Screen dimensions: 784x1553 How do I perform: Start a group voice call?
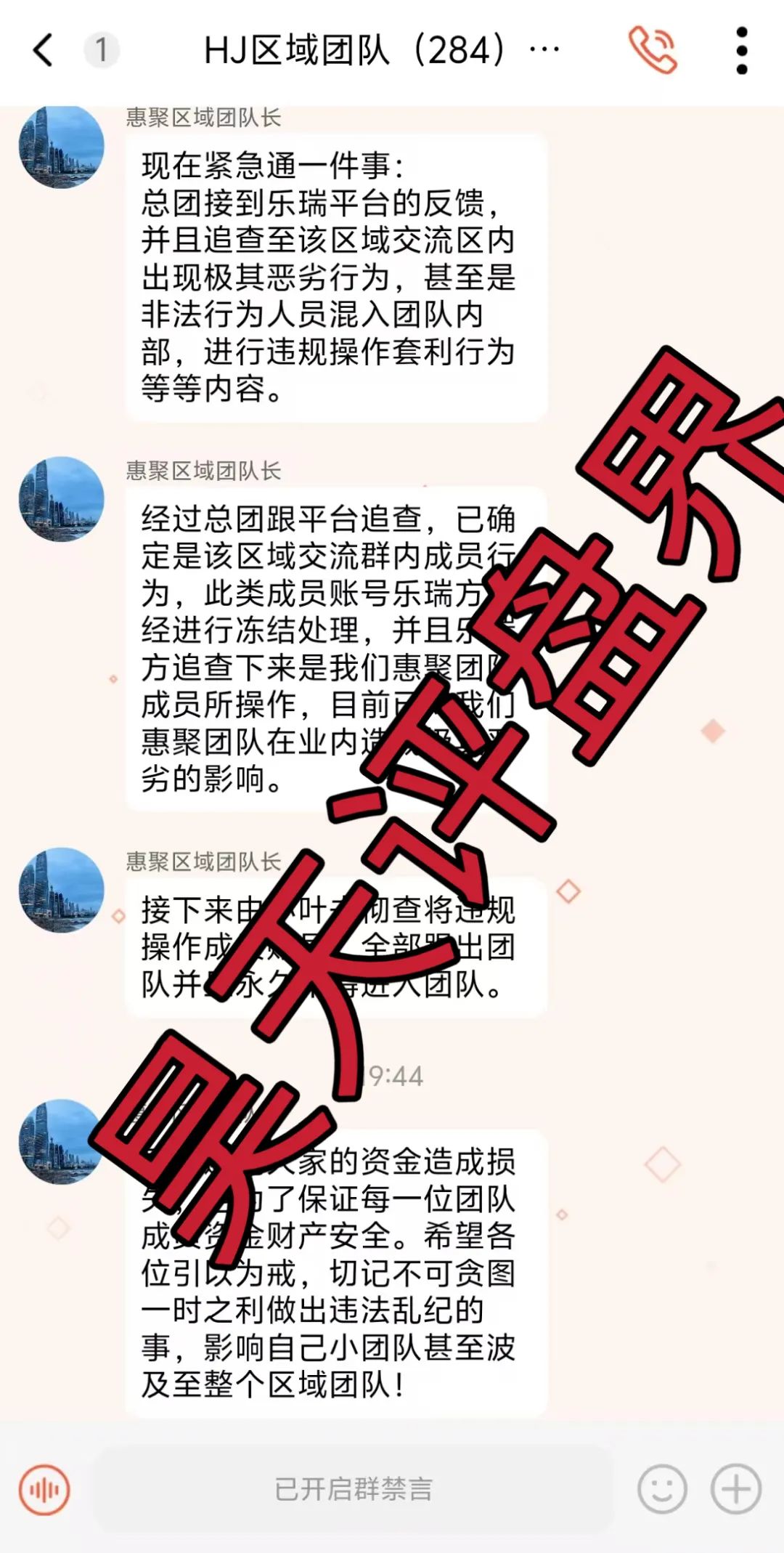pyautogui.click(x=652, y=50)
